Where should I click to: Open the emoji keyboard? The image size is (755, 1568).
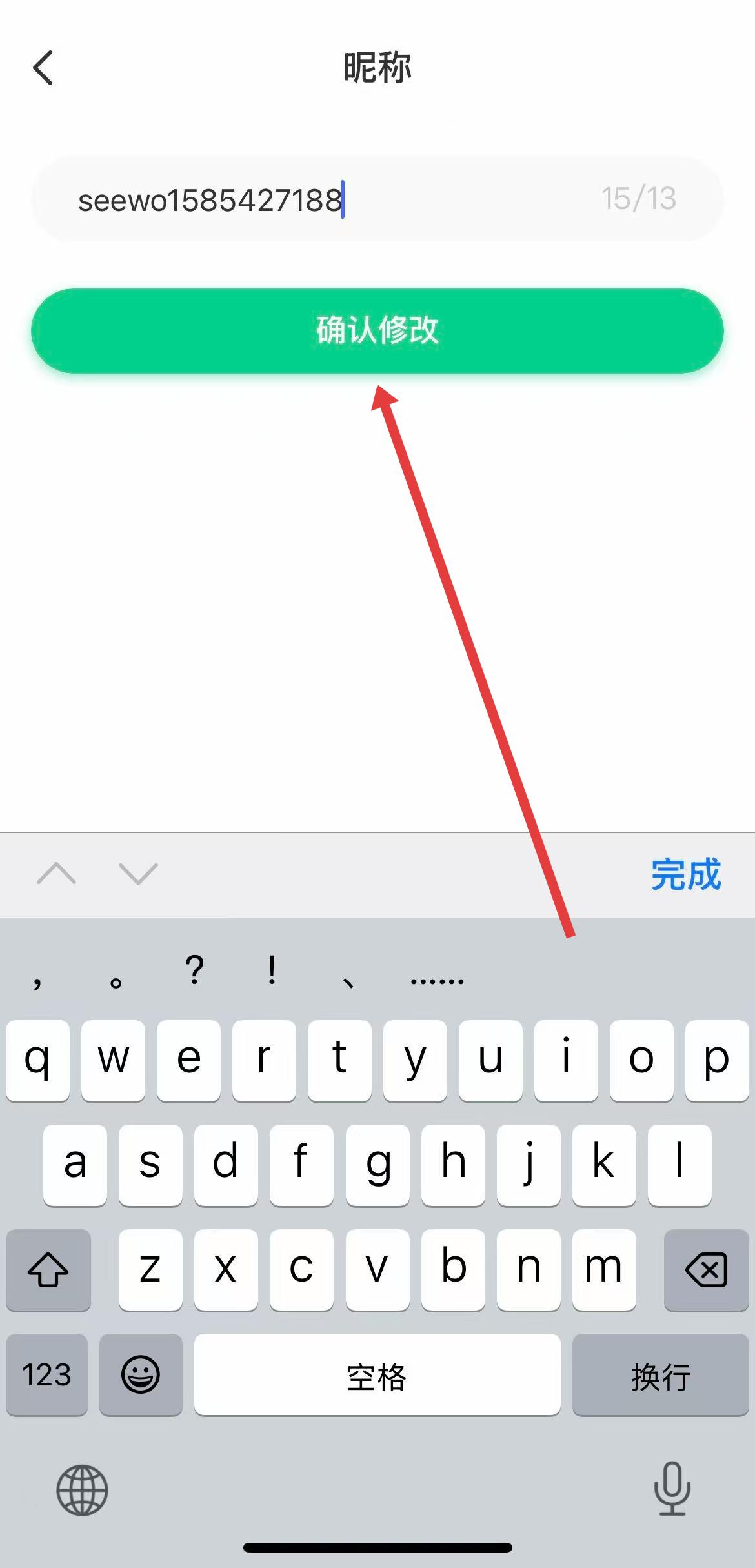[141, 1374]
